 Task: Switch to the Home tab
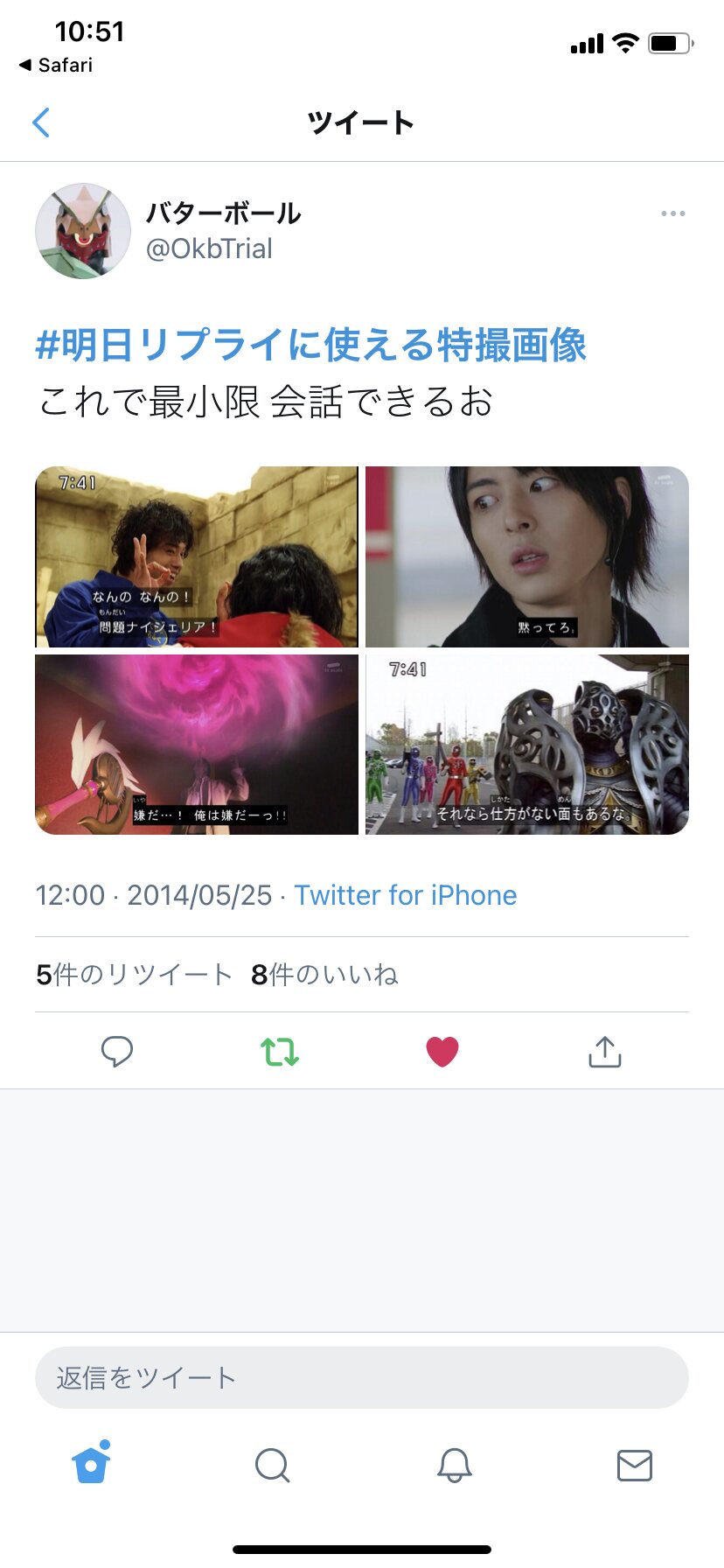click(91, 1464)
